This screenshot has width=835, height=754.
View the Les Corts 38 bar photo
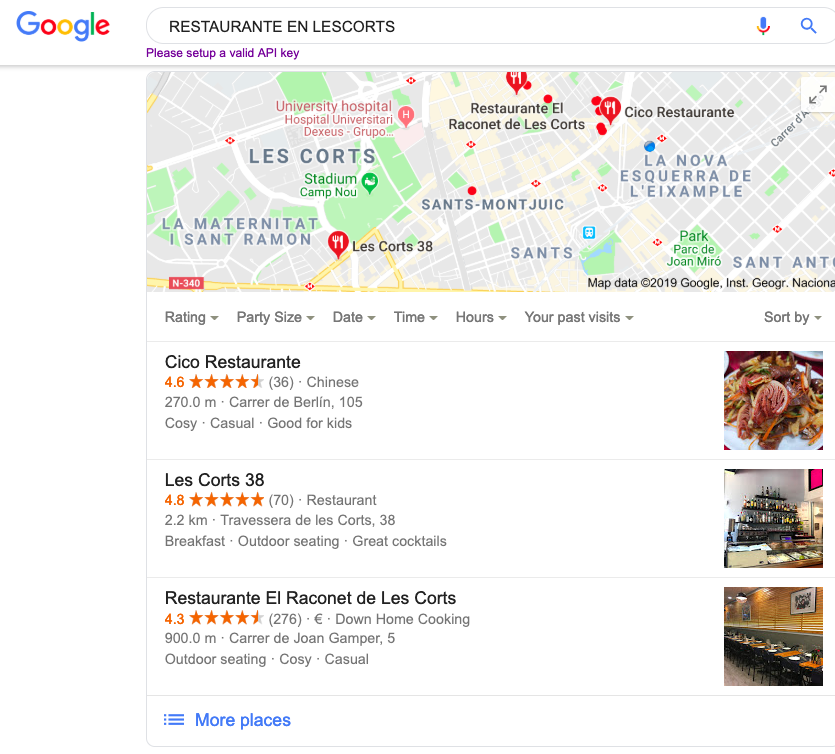pos(773,518)
